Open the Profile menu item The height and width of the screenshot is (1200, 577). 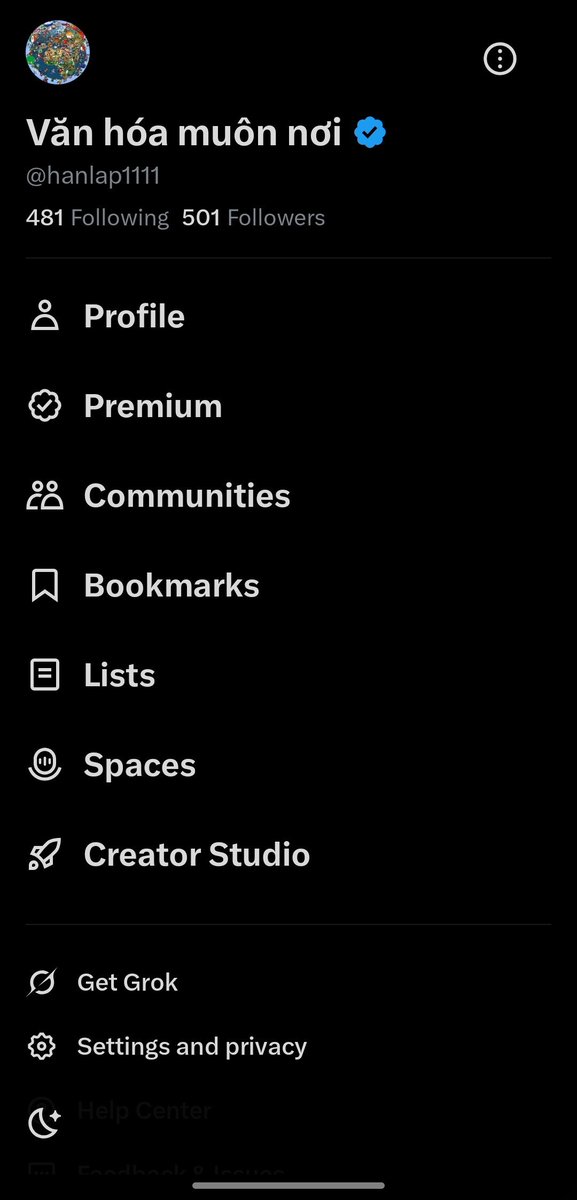pyautogui.click(x=288, y=316)
